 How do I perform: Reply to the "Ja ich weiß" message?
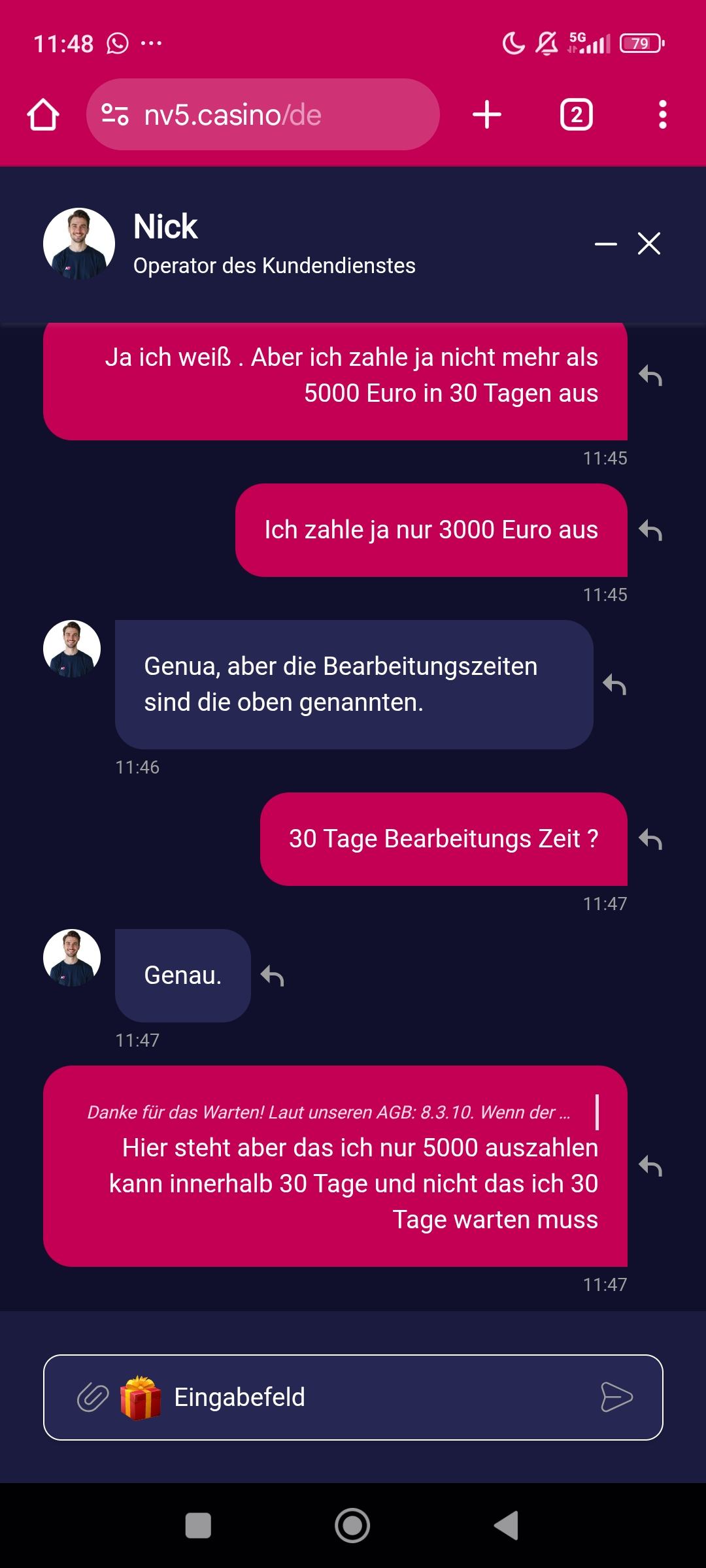pos(650,376)
